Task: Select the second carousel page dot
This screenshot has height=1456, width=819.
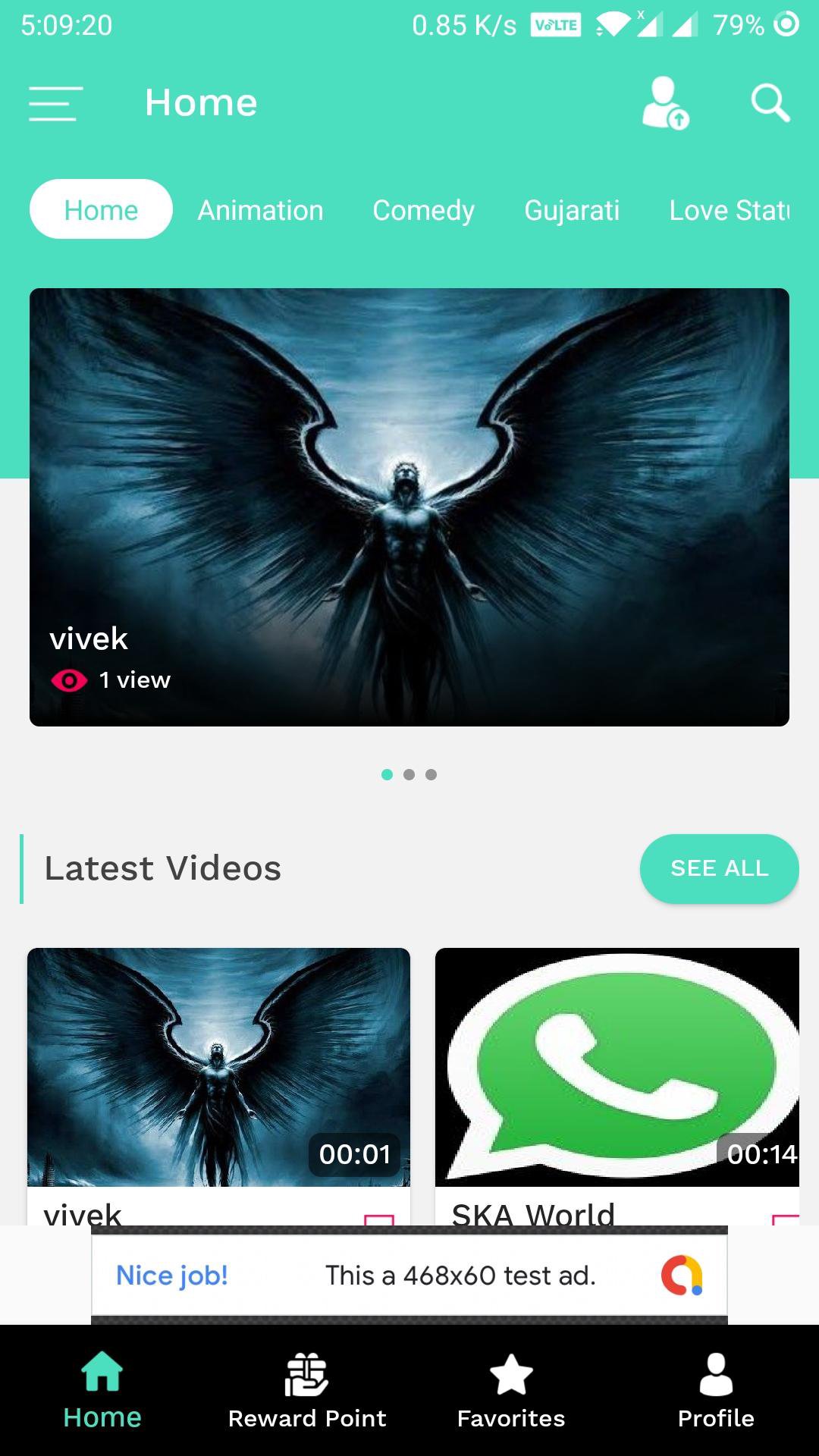Action: (x=409, y=774)
